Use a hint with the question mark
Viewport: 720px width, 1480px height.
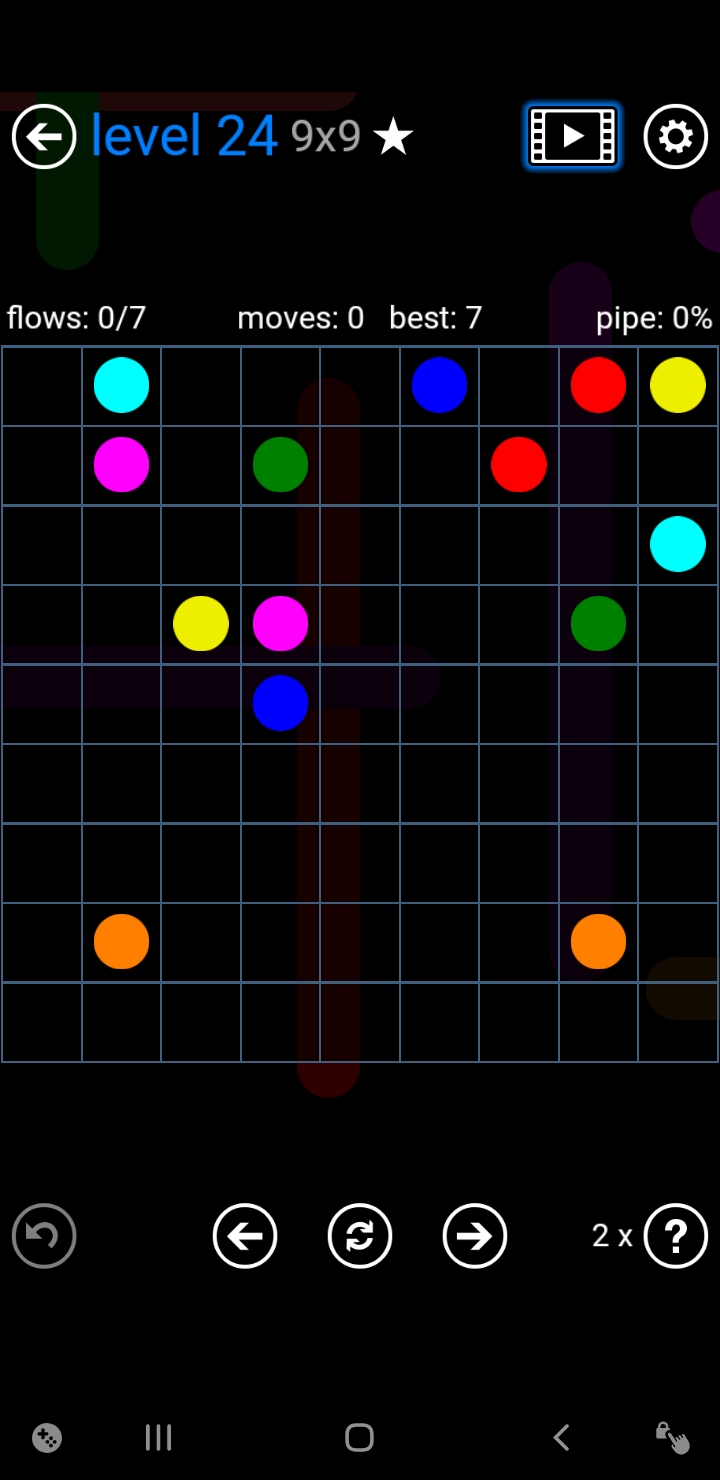(x=676, y=1236)
